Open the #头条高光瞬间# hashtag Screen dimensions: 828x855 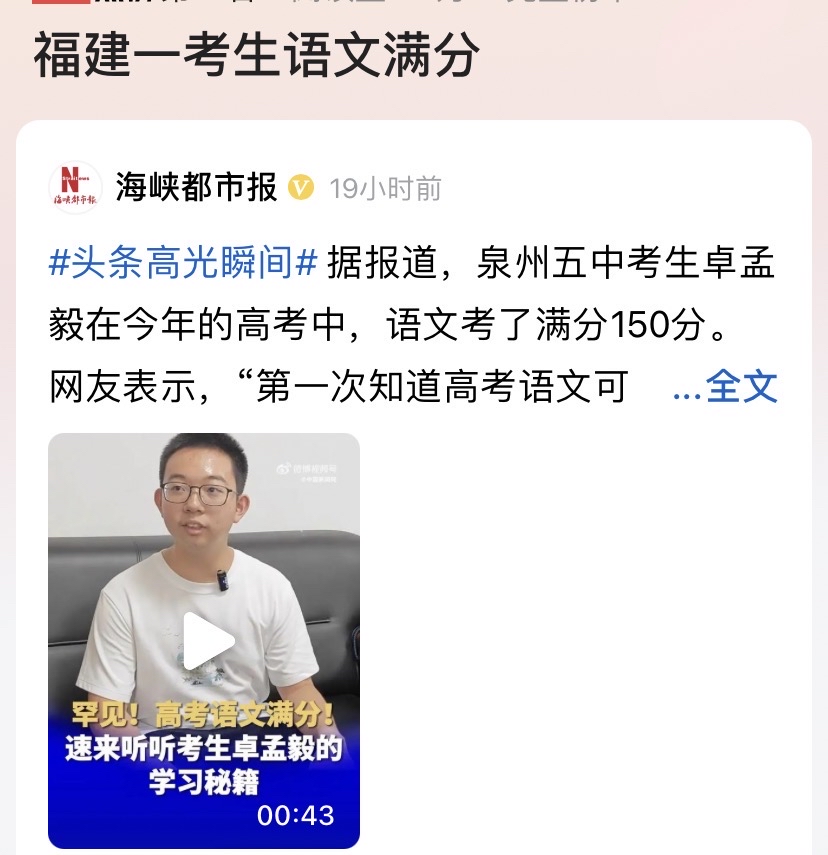(183, 264)
